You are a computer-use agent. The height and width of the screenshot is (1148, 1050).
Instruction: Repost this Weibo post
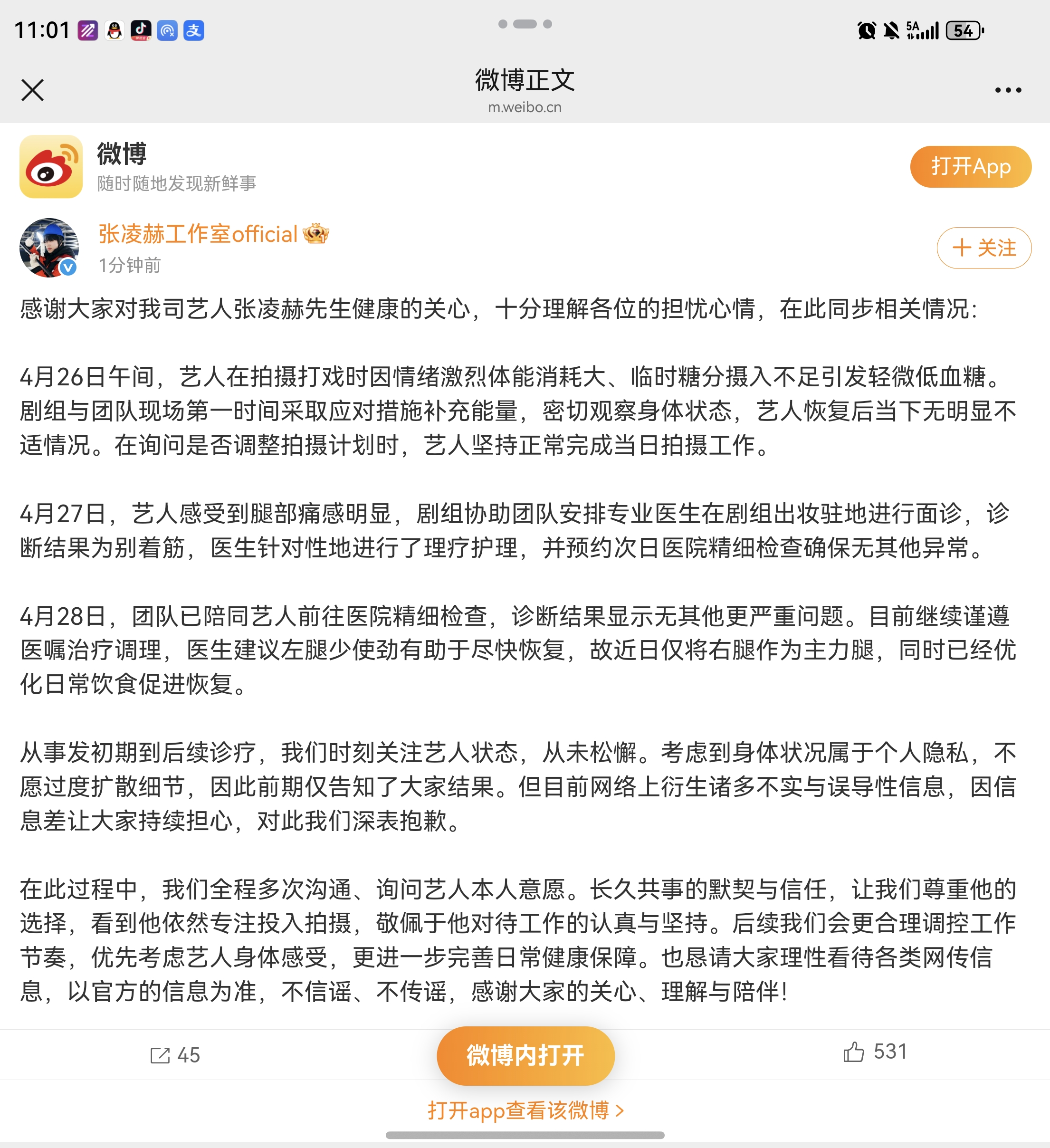tap(175, 1055)
